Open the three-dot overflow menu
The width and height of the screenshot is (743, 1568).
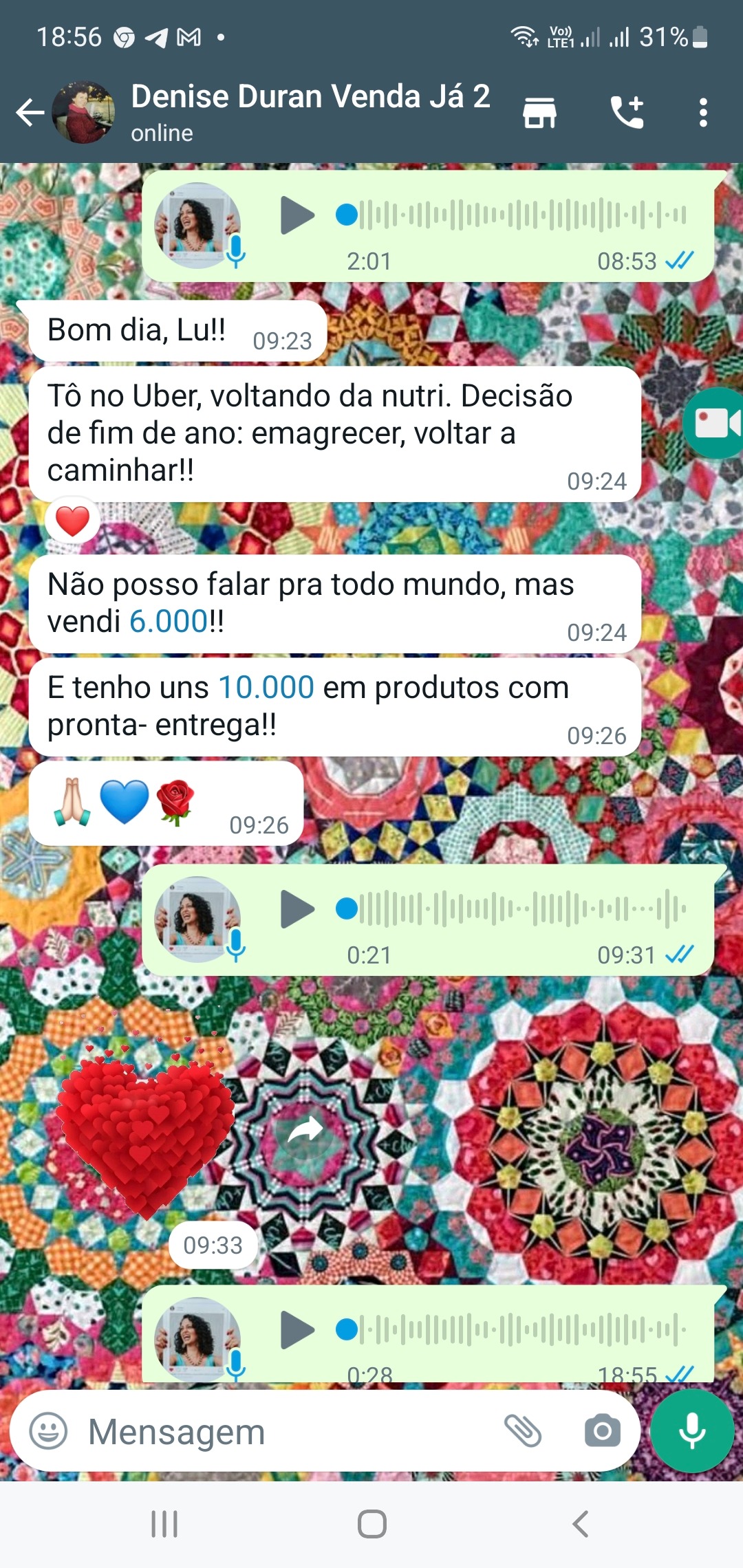[703, 113]
